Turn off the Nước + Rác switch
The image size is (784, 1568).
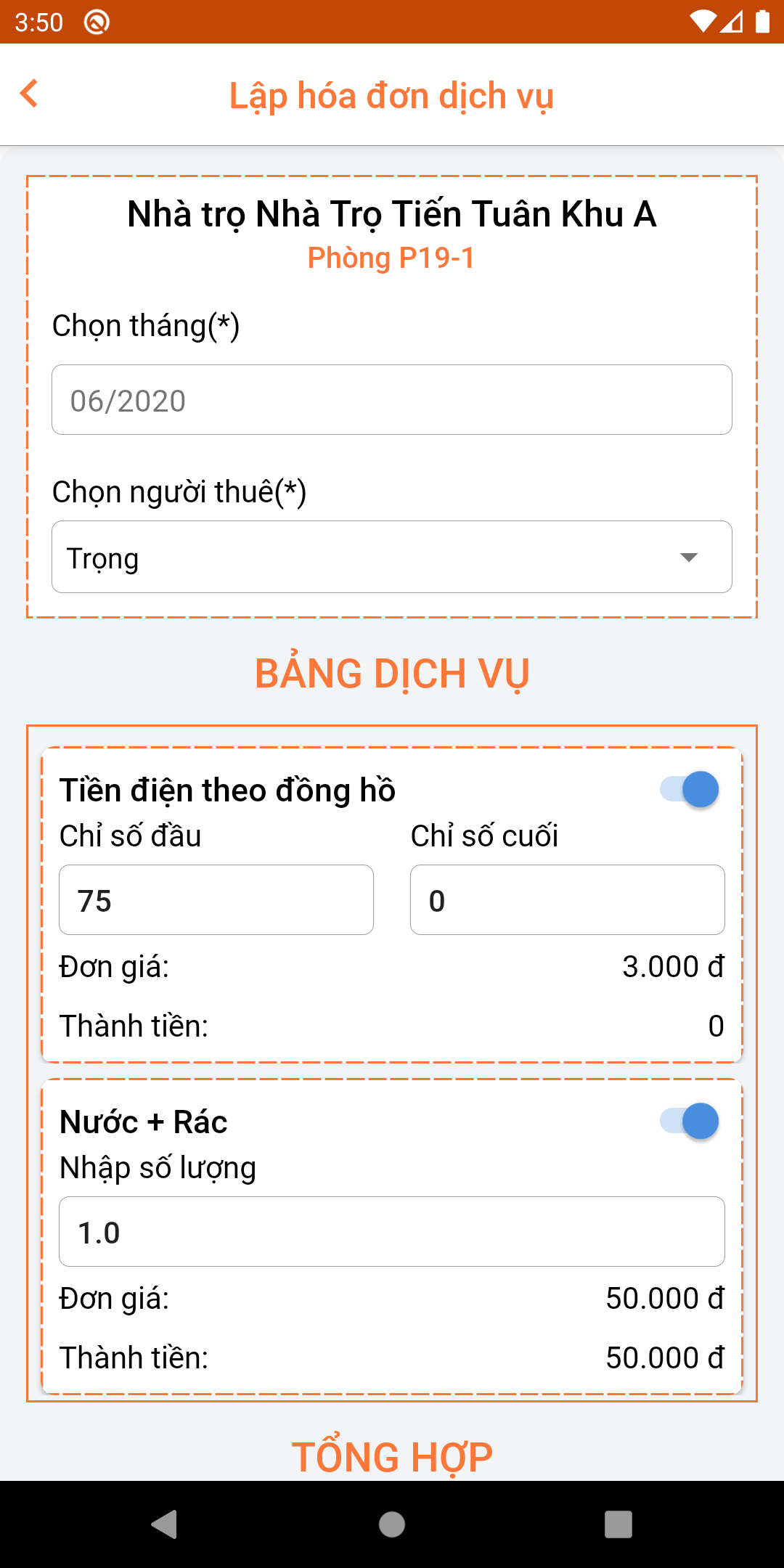coord(689,1122)
